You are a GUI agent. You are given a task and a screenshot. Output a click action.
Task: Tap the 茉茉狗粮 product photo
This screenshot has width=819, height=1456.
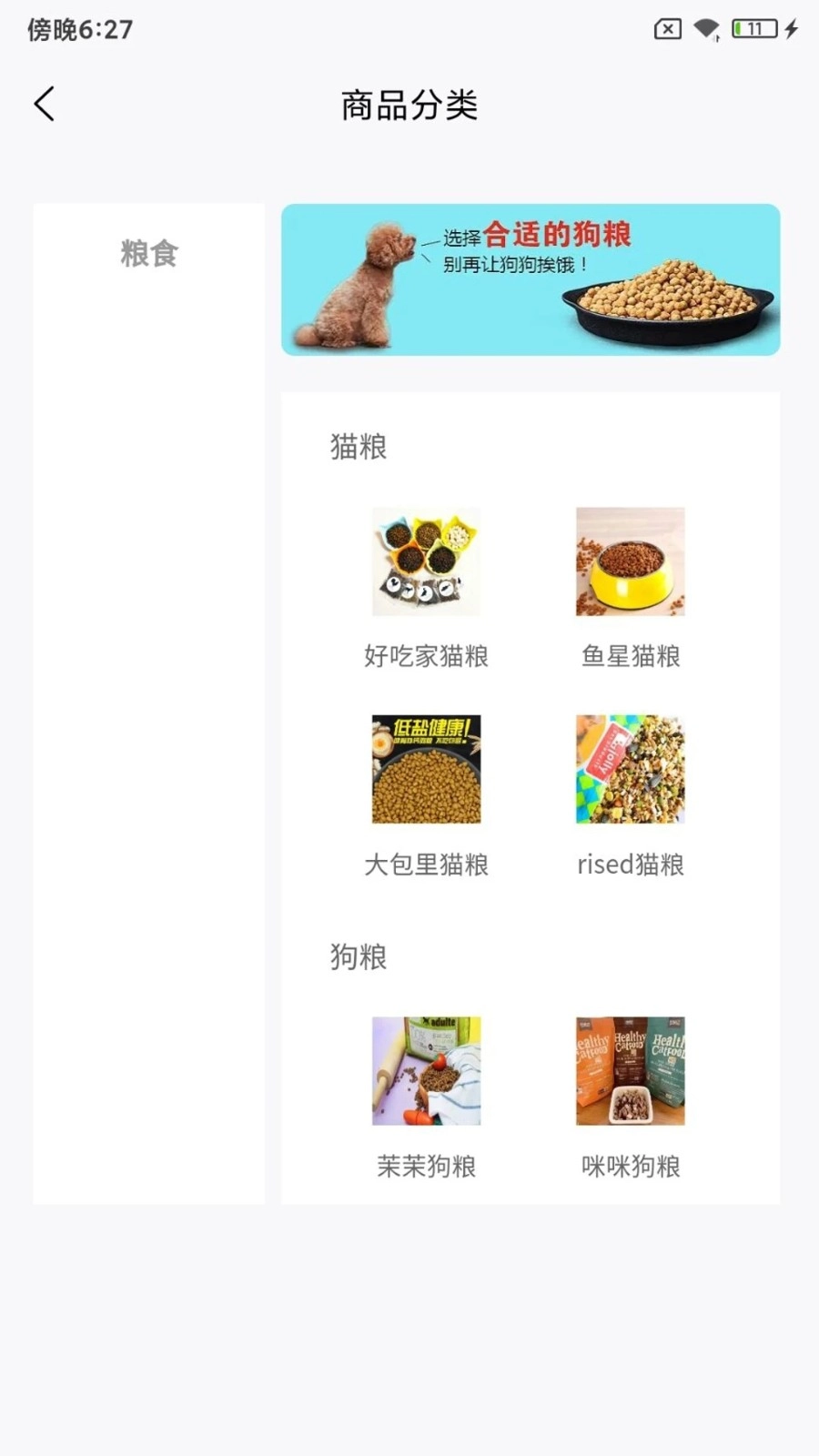(426, 1071)
